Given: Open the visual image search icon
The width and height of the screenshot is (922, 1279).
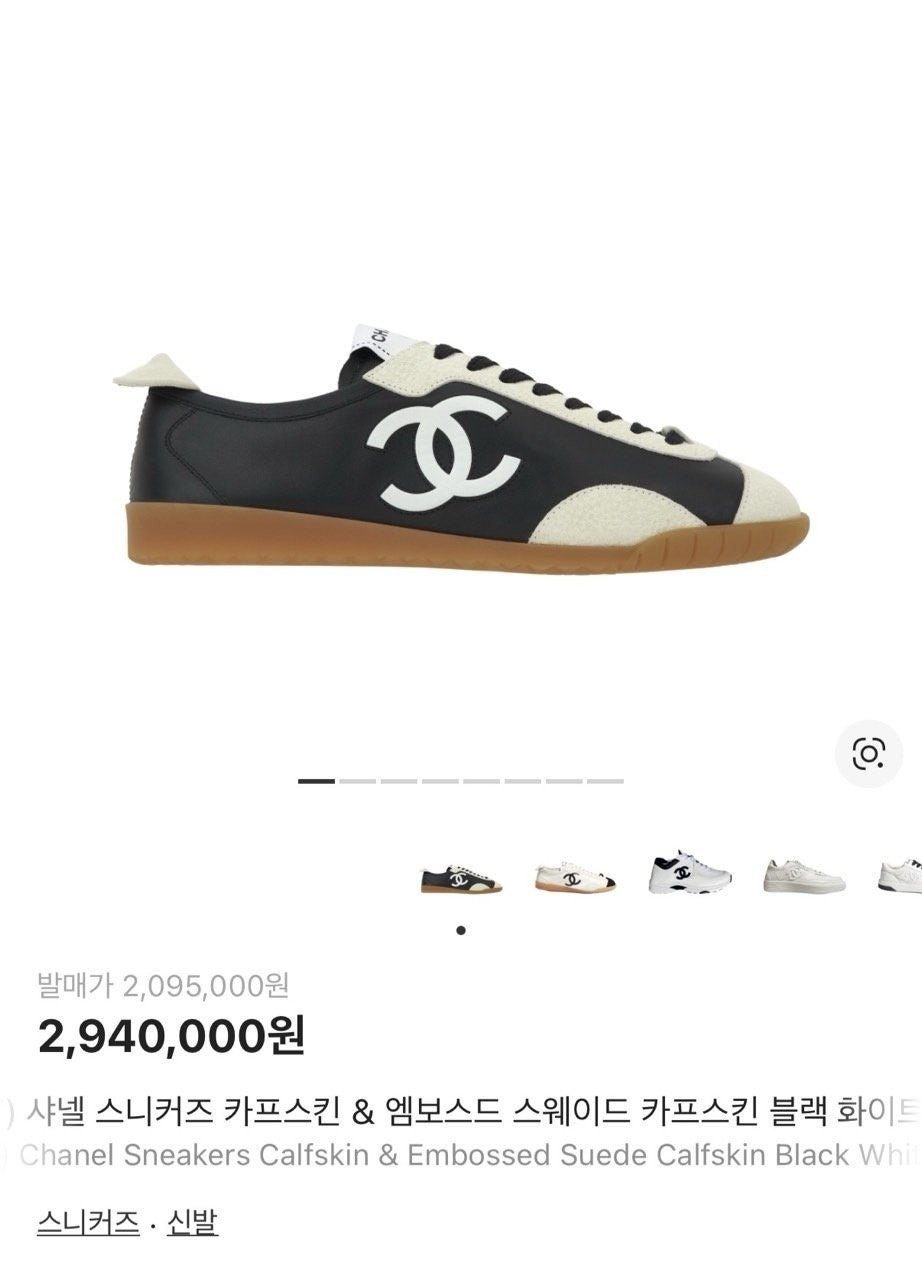Looking at the screenshot, I should (x=868, y=753).
